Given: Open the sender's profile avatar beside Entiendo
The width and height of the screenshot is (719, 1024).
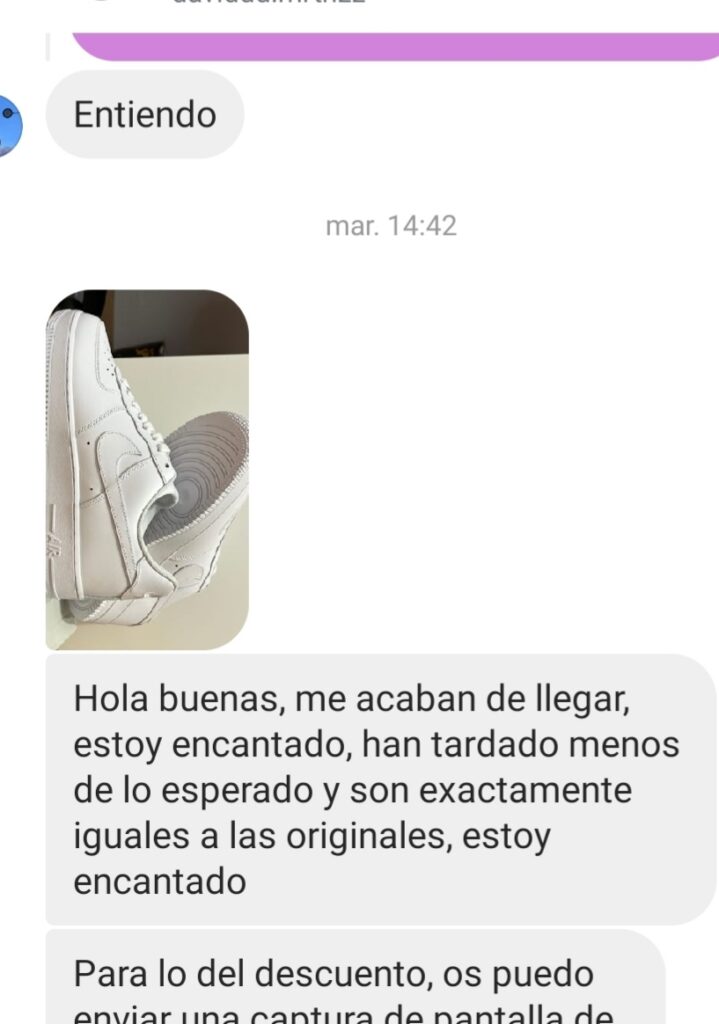Looking at the screenshot, I should [9, 125].
